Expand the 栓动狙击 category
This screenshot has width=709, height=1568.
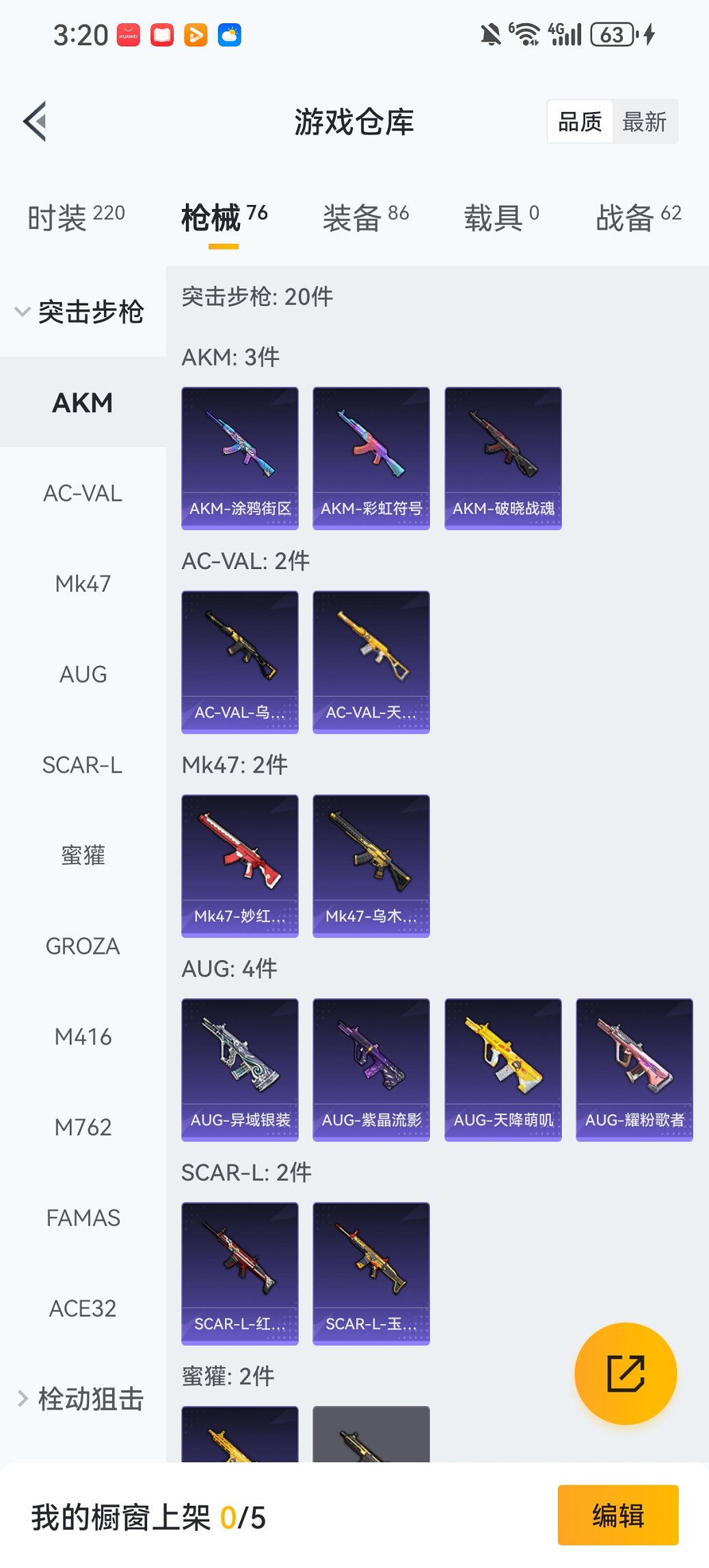click(81, 1399)
